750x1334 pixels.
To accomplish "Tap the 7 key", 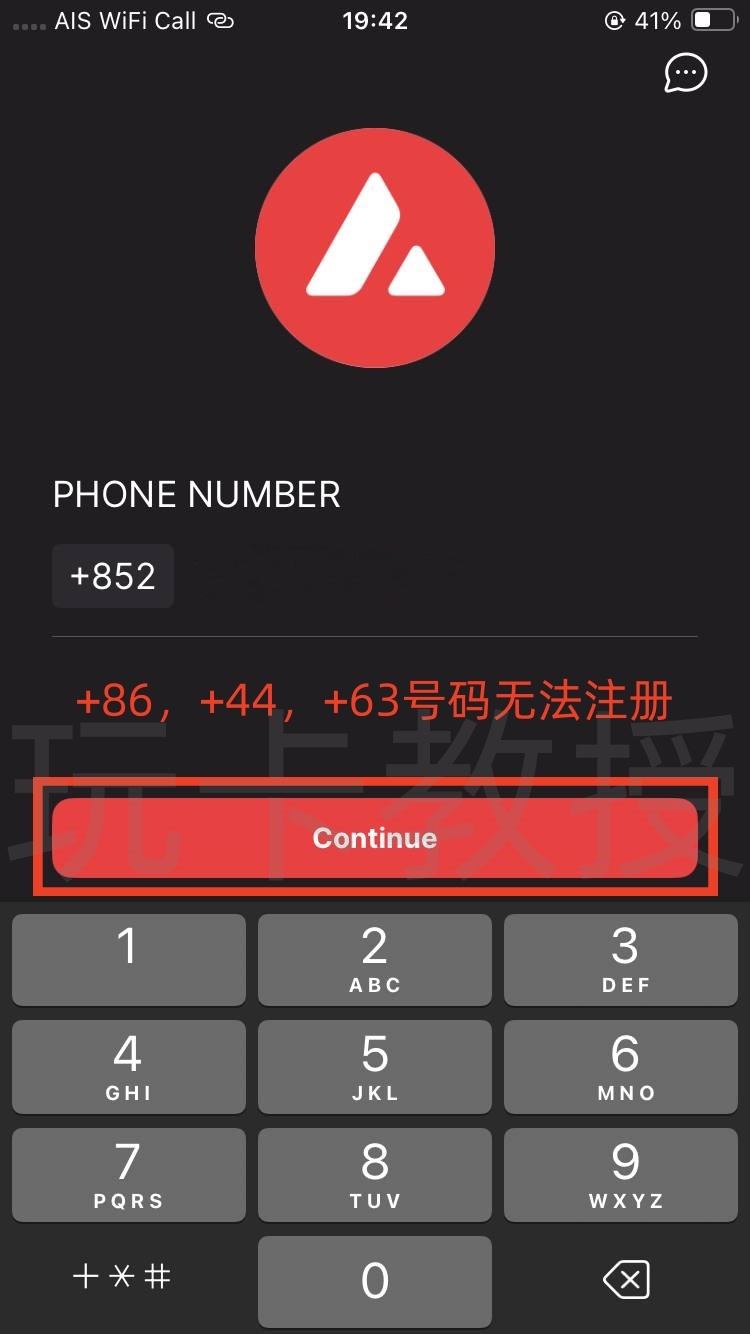I will 128,1174.
